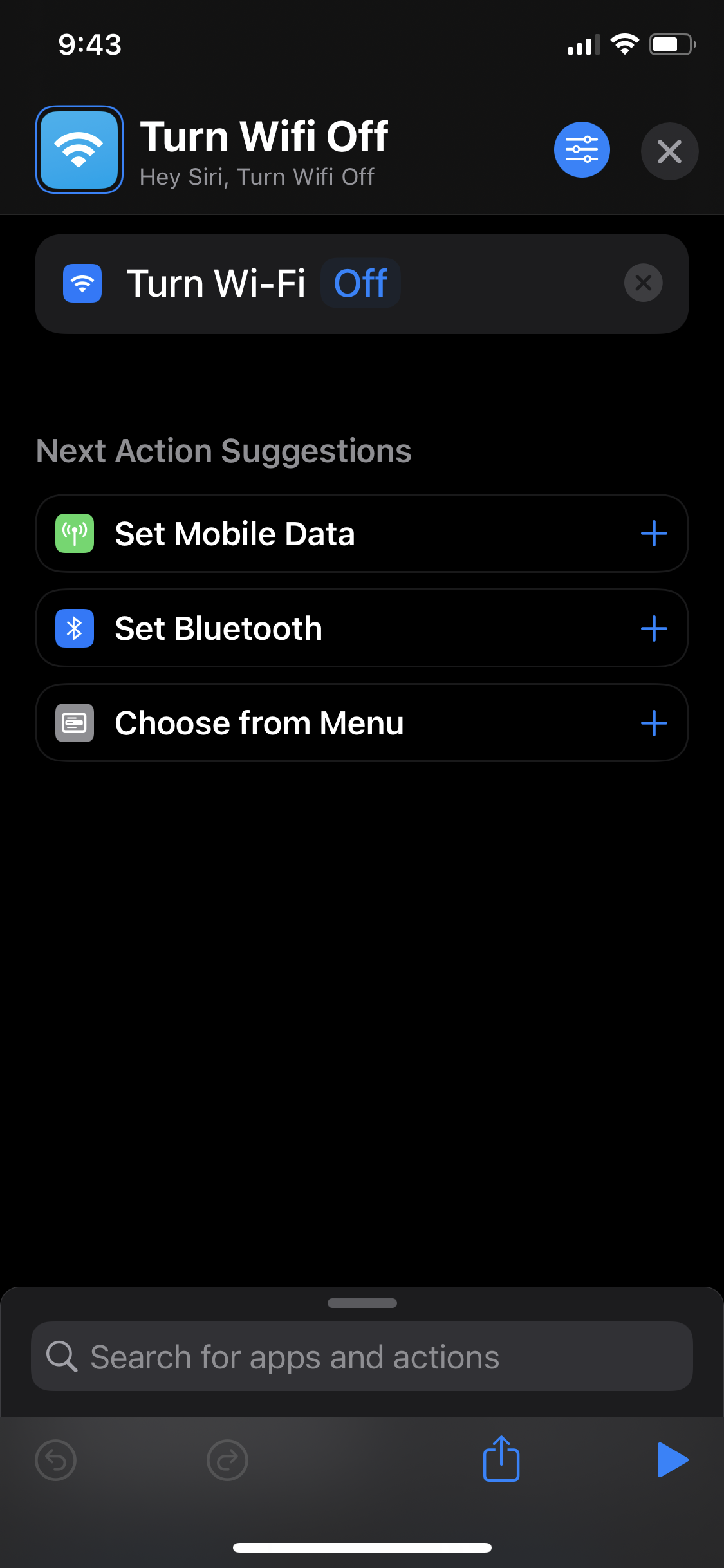Run the shortcut with play button
The width and height of the screenshot is (724, 1568).
pos(673,1459)
